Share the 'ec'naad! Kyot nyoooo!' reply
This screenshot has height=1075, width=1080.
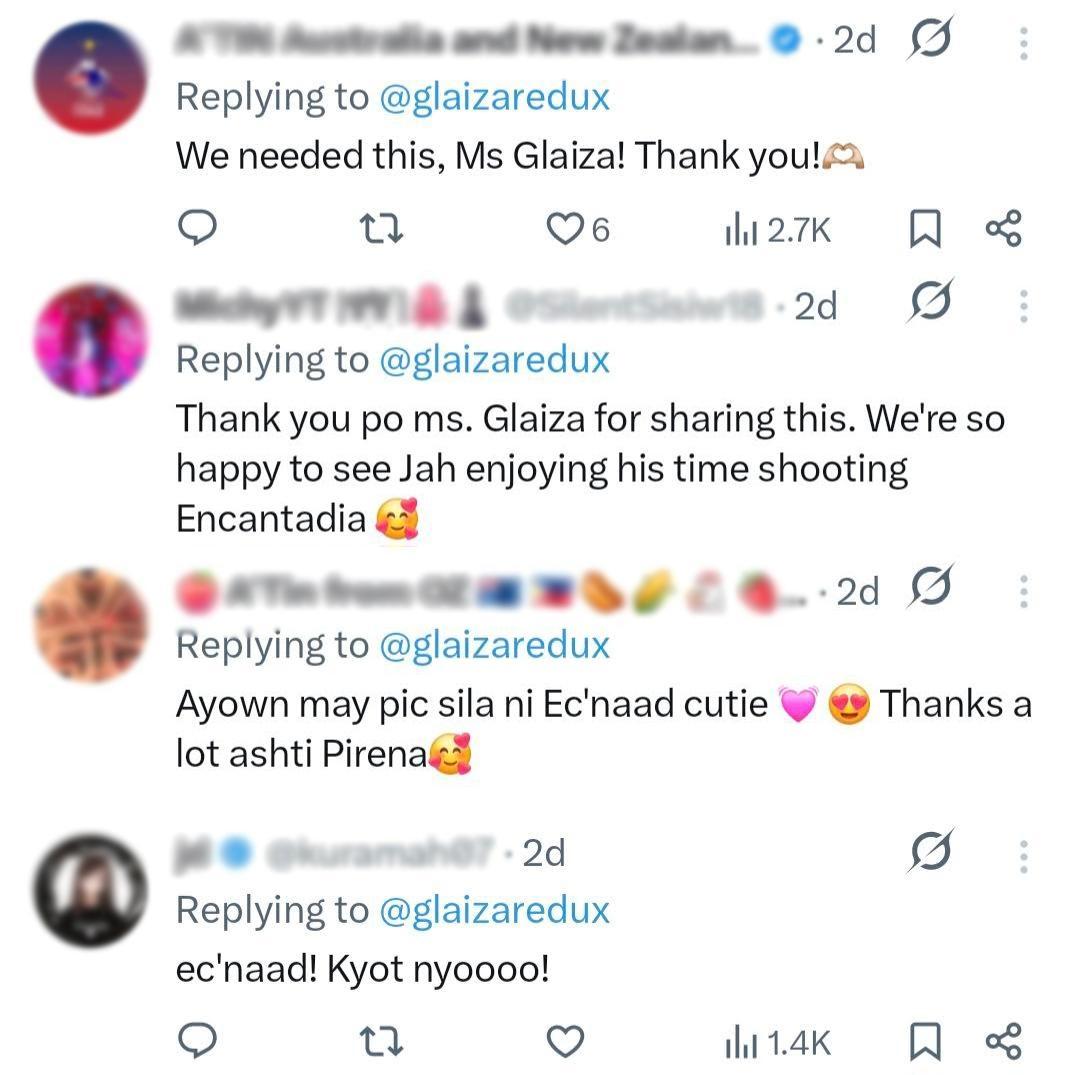(1004, 1042)
